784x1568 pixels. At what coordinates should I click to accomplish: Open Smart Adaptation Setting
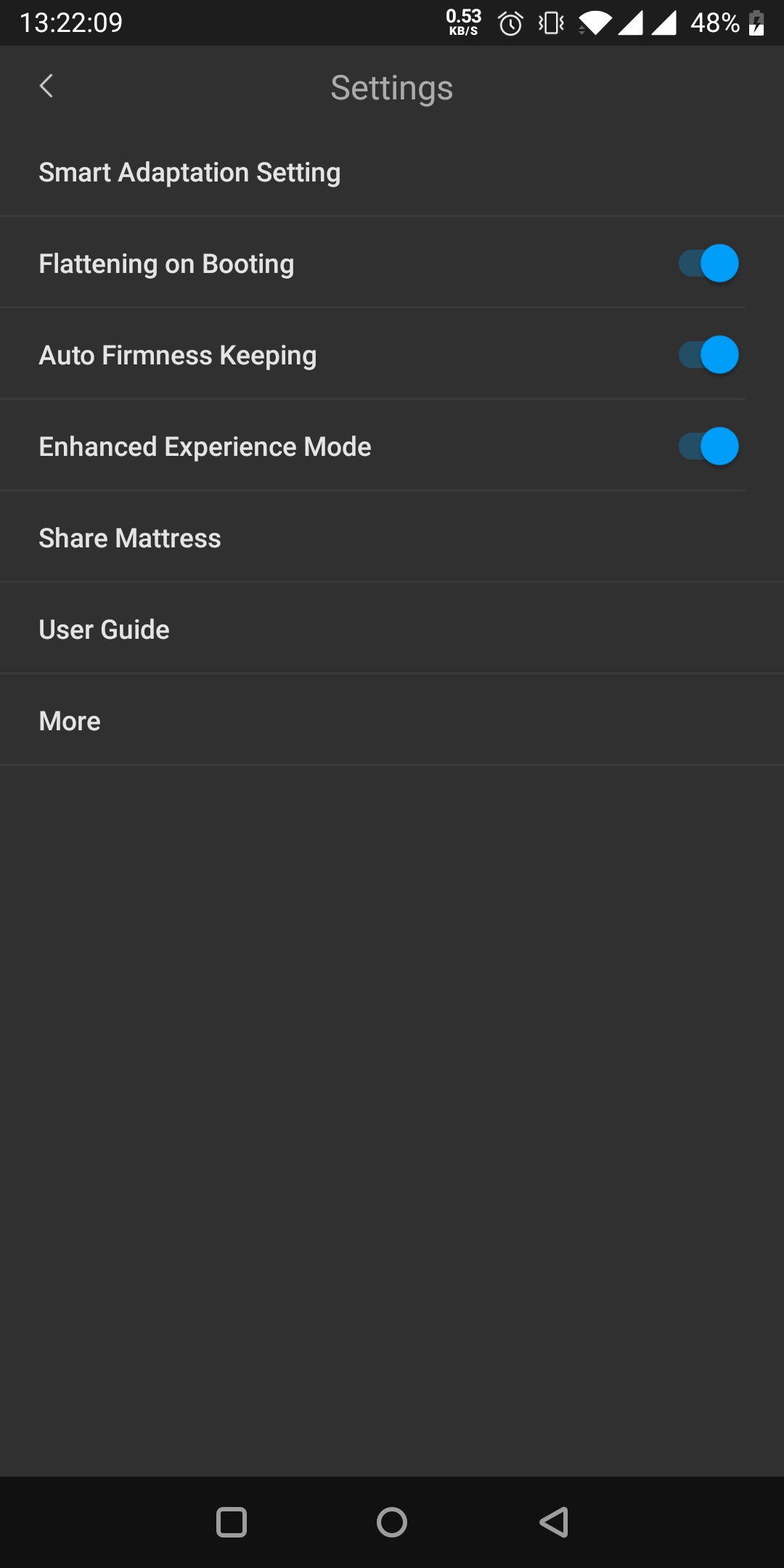point(392,173)
